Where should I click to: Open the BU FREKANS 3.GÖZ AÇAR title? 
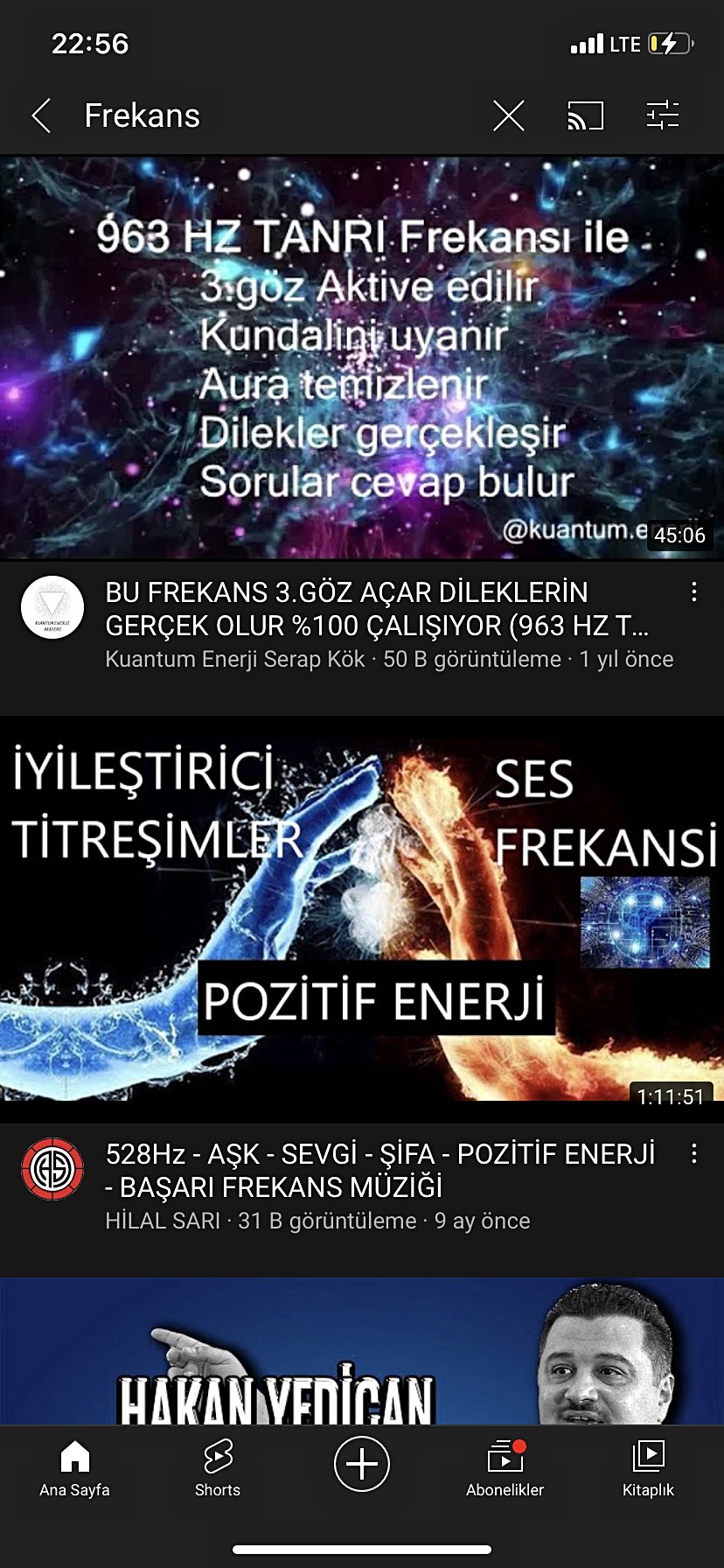click(376, 609)
